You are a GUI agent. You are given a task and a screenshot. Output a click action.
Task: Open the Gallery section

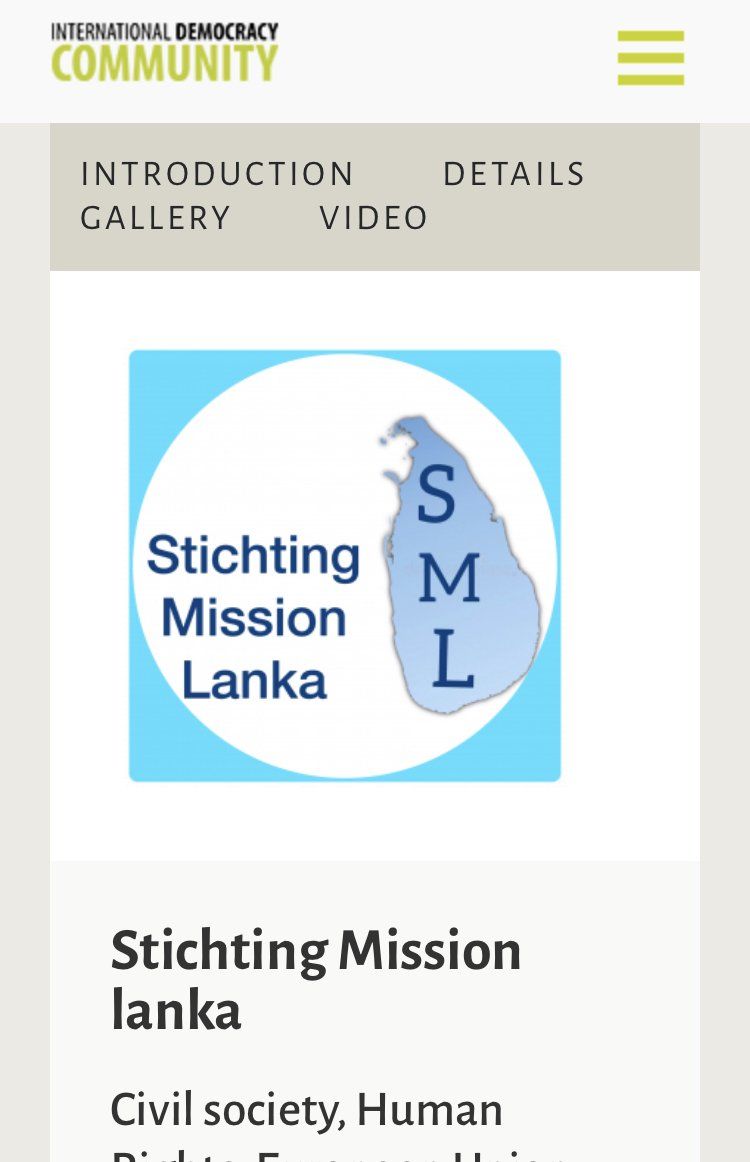tap(155, 218)
